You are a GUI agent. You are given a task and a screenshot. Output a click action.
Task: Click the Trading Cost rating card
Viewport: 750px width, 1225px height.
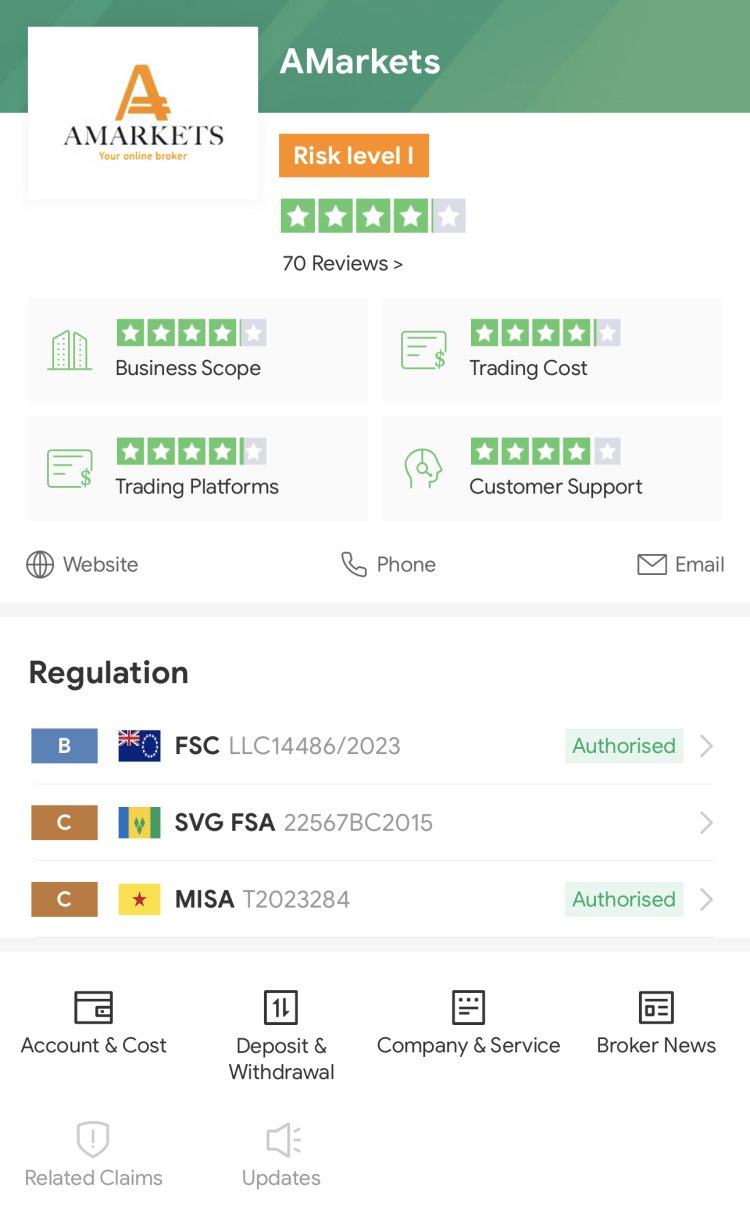pyautogui.click(x=551, y=349)
